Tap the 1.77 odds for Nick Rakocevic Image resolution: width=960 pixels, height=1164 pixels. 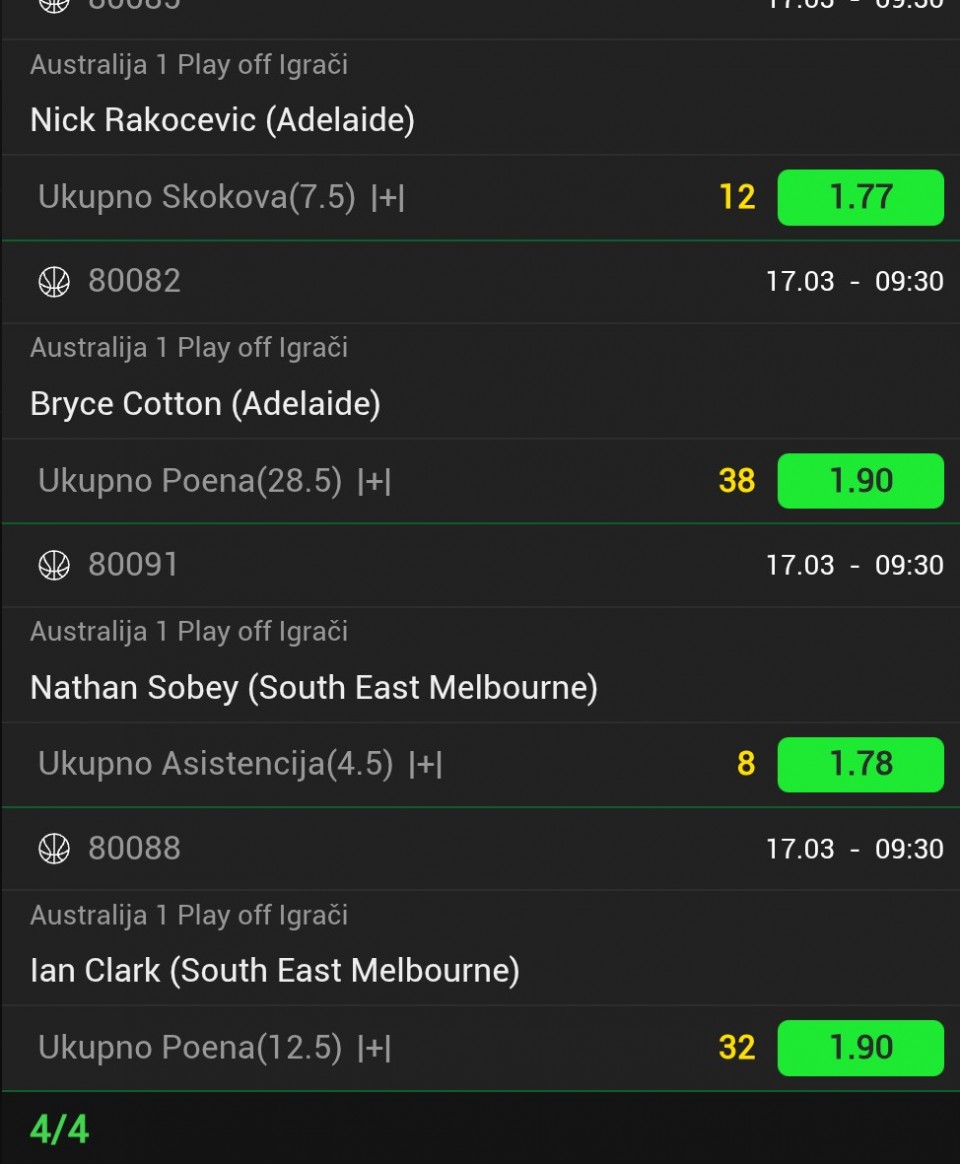pyautogui.click(x=860, y=197)
